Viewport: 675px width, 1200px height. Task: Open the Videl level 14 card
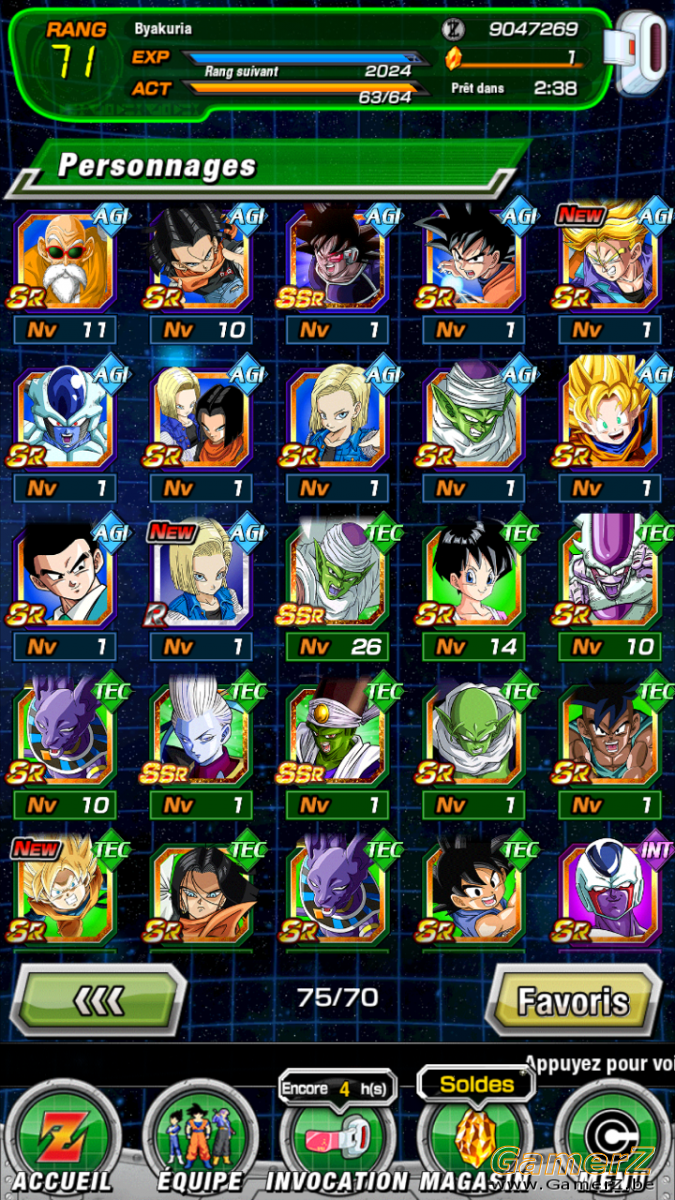coord(474,577)
